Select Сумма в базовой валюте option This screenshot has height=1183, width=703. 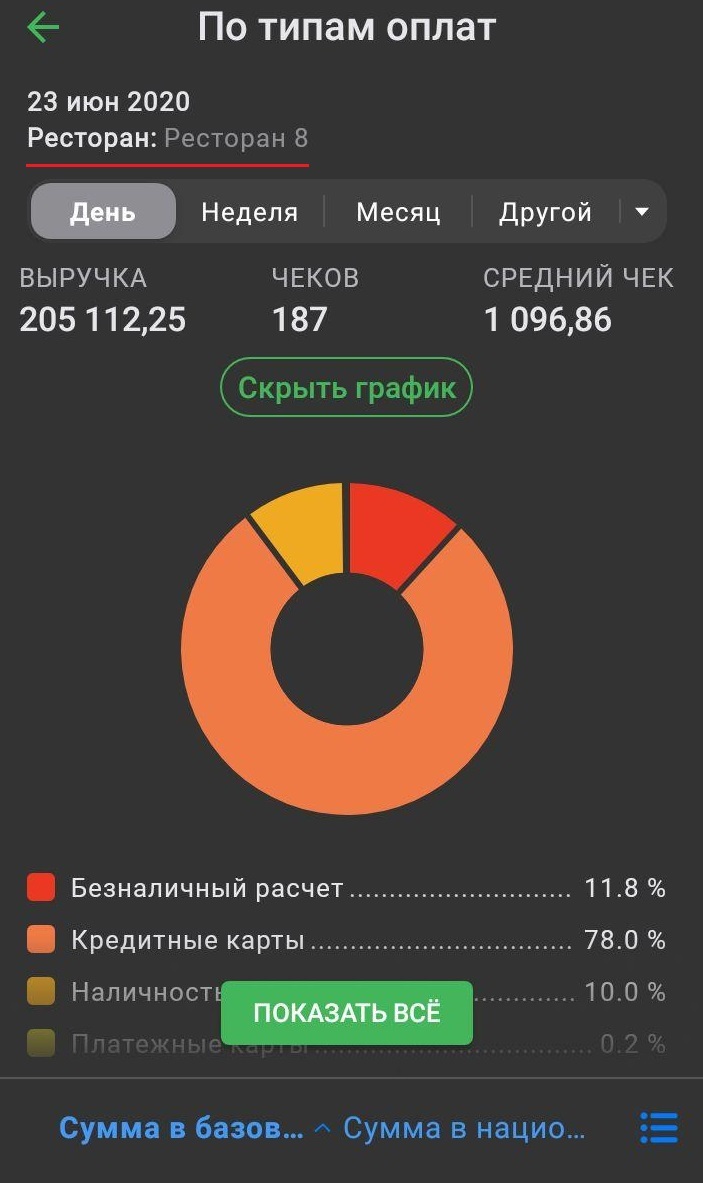[x=180, y=1128]
